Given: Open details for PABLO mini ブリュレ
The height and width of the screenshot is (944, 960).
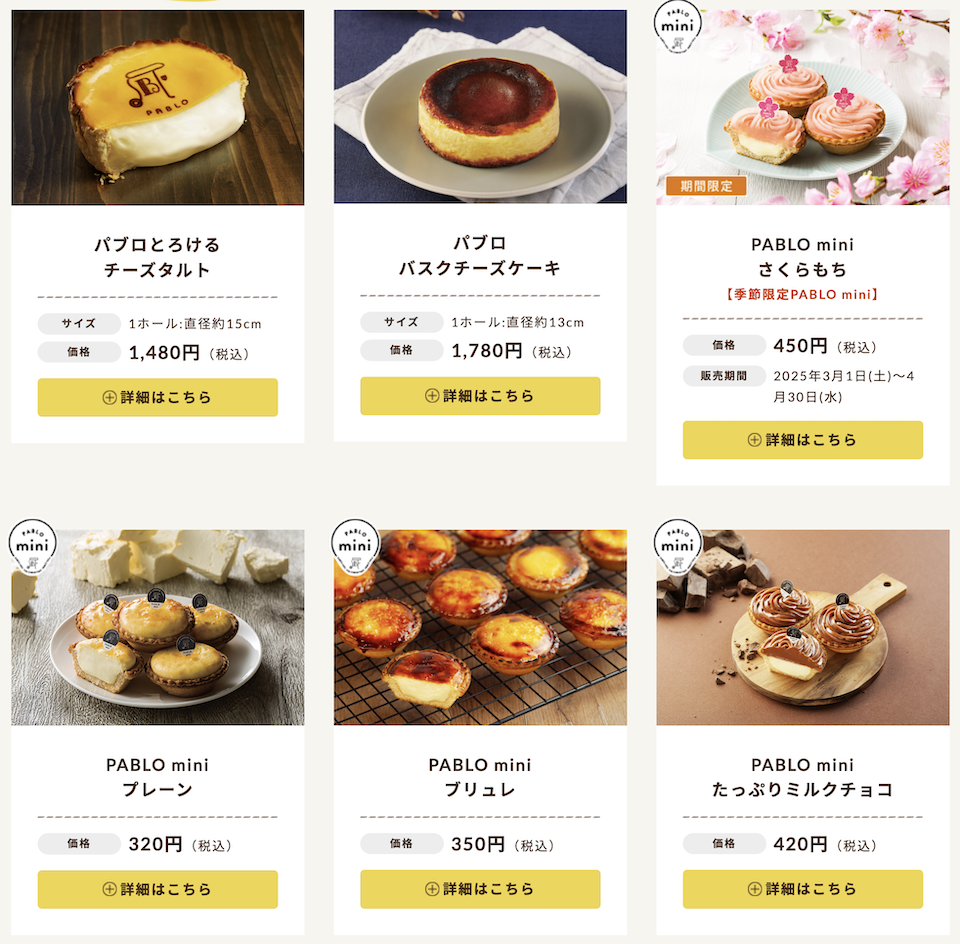Looking at the screenshot, I should pyautogui.click(x=480, y=889).
